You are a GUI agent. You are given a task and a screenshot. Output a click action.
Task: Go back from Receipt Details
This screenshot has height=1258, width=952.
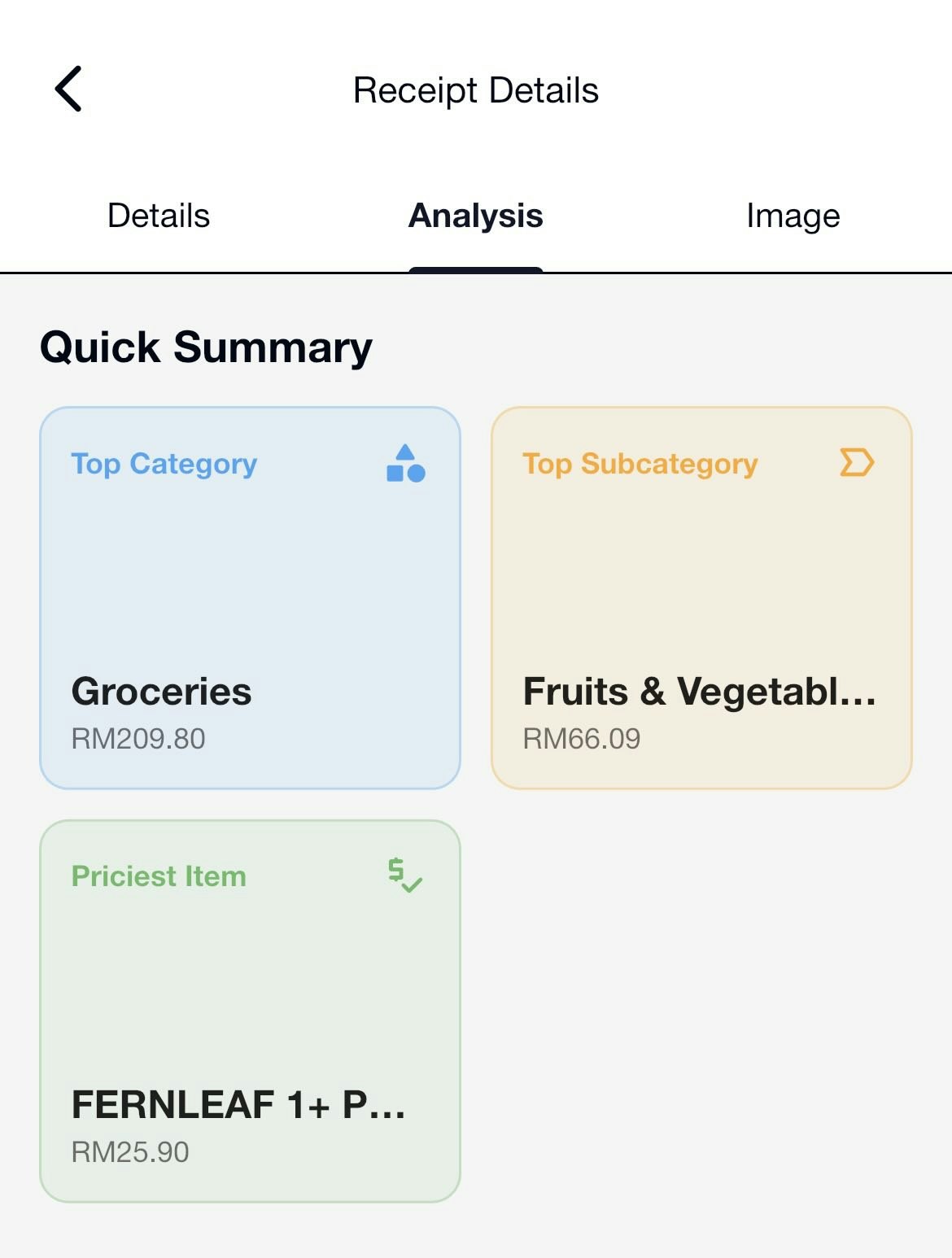coord(69,89)
